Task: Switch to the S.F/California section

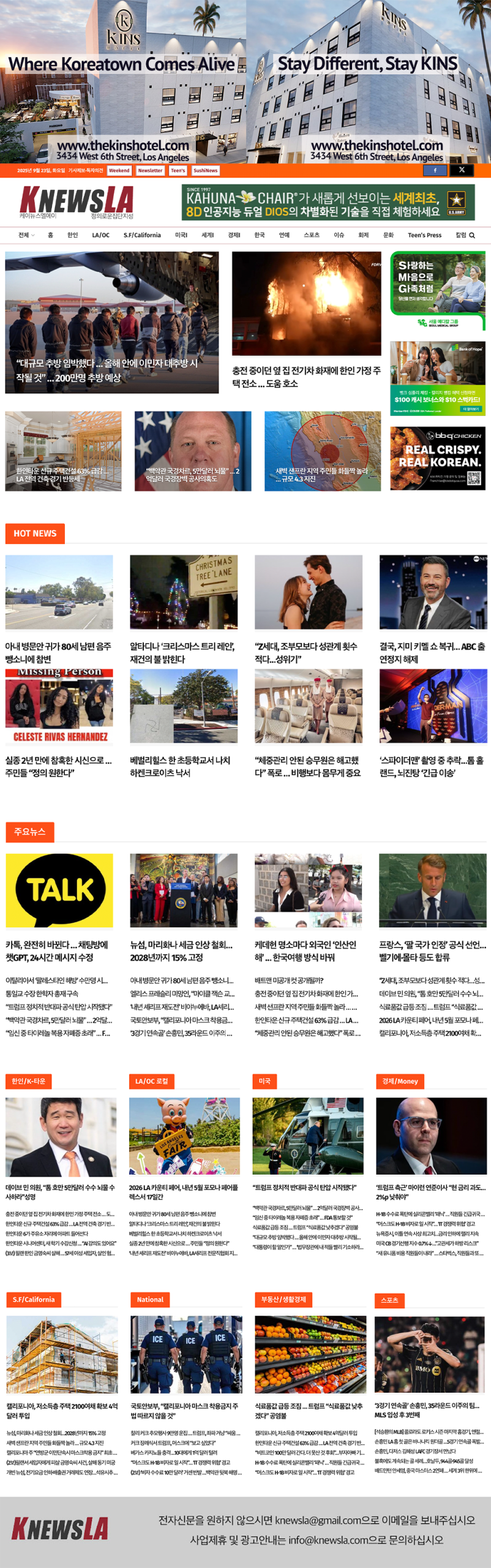Action: tap(142, 235)
